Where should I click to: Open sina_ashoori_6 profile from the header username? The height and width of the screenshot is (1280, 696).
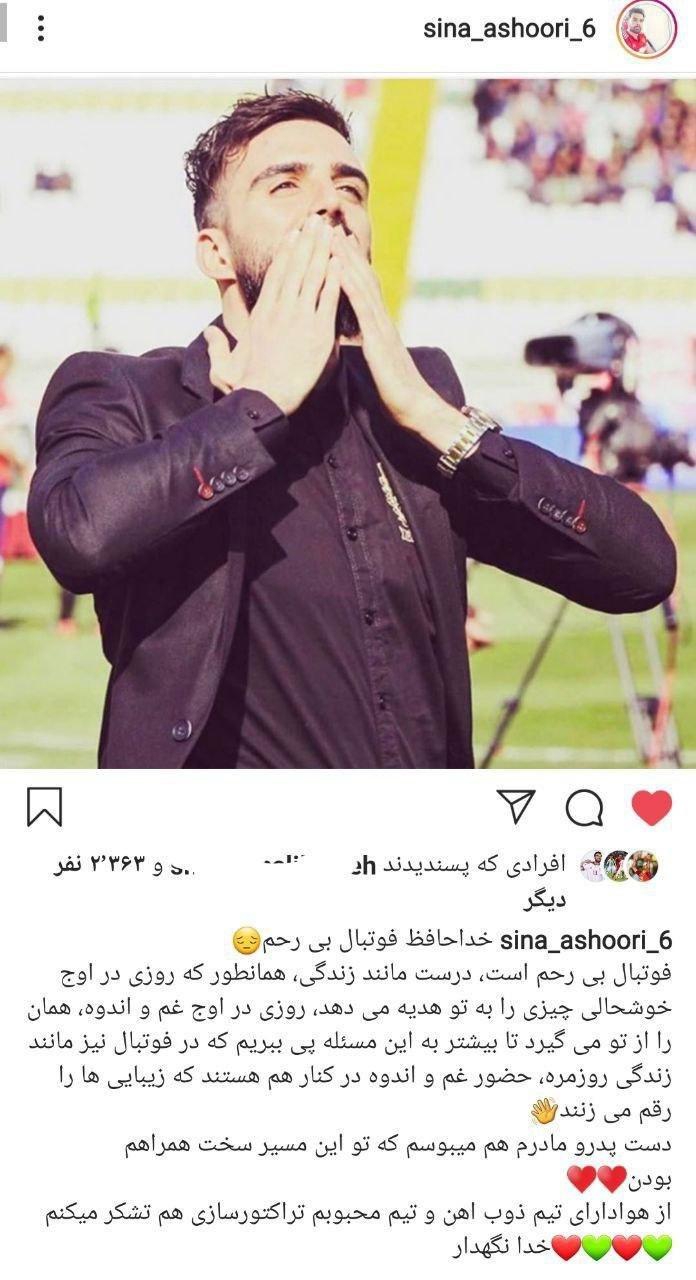[509, 28]
